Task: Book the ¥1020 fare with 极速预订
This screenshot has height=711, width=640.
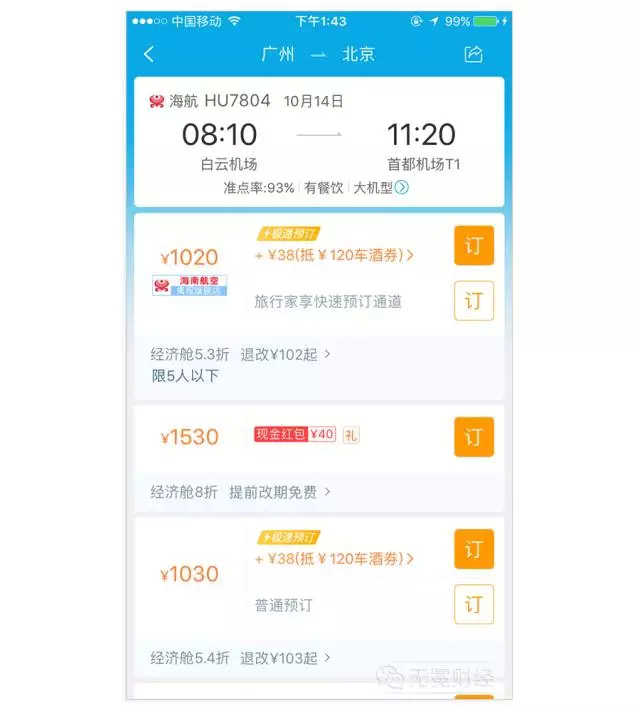Action: [x=474, y=246]
